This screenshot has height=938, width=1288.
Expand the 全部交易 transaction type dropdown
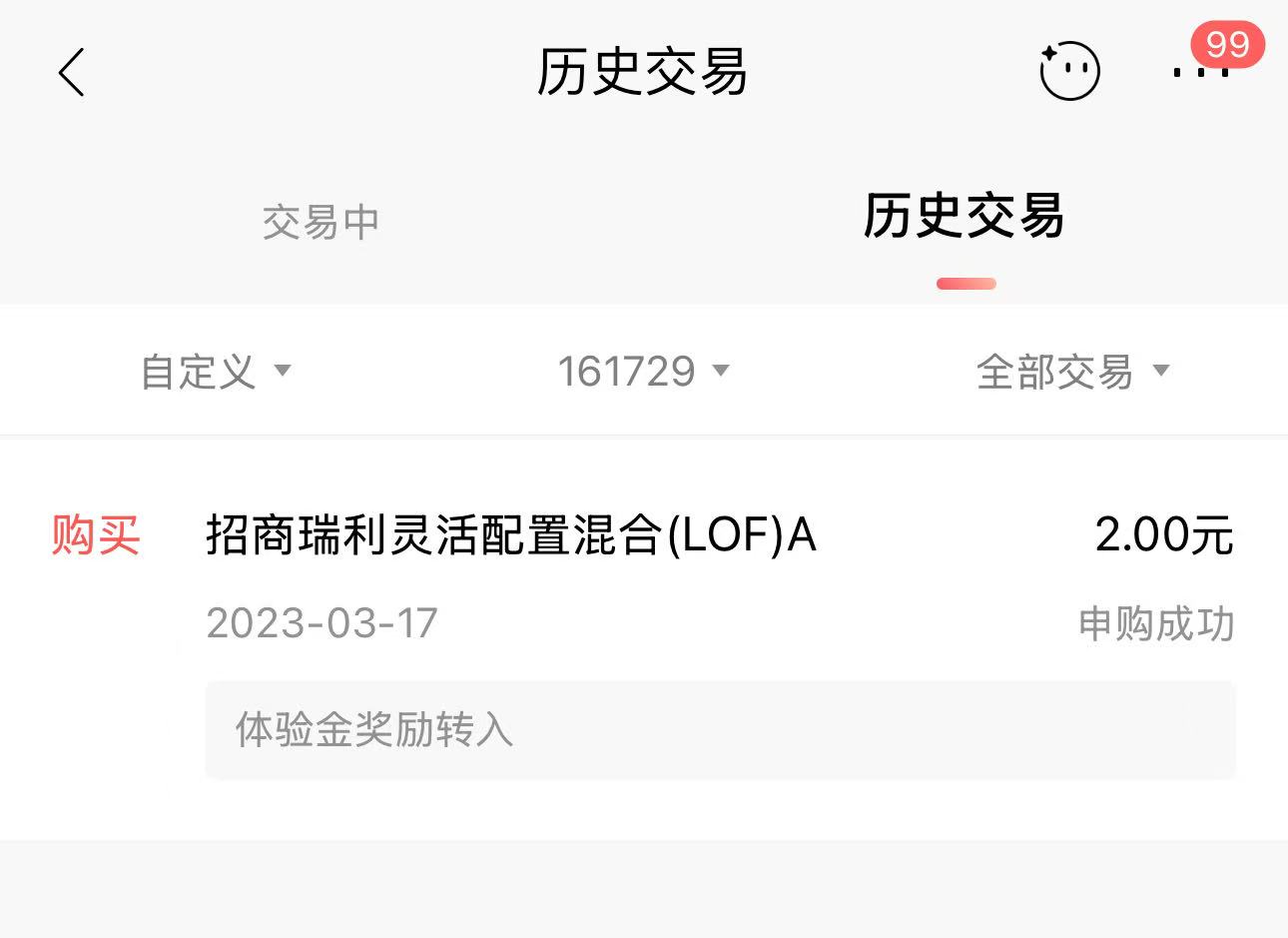pyautogui.click(x=1071, y=372)
